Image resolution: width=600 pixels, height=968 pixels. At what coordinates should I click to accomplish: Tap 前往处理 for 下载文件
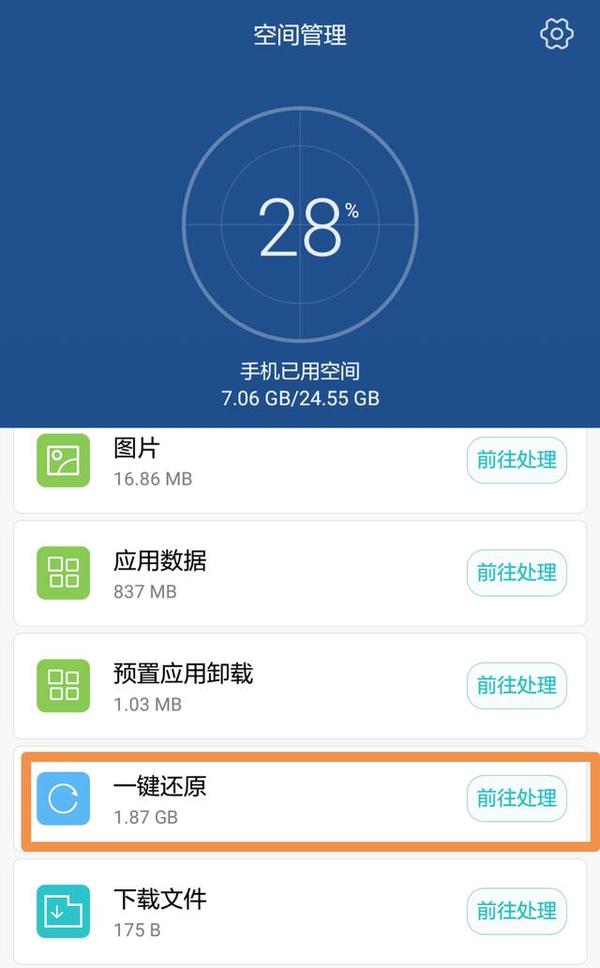coord(517,911)
